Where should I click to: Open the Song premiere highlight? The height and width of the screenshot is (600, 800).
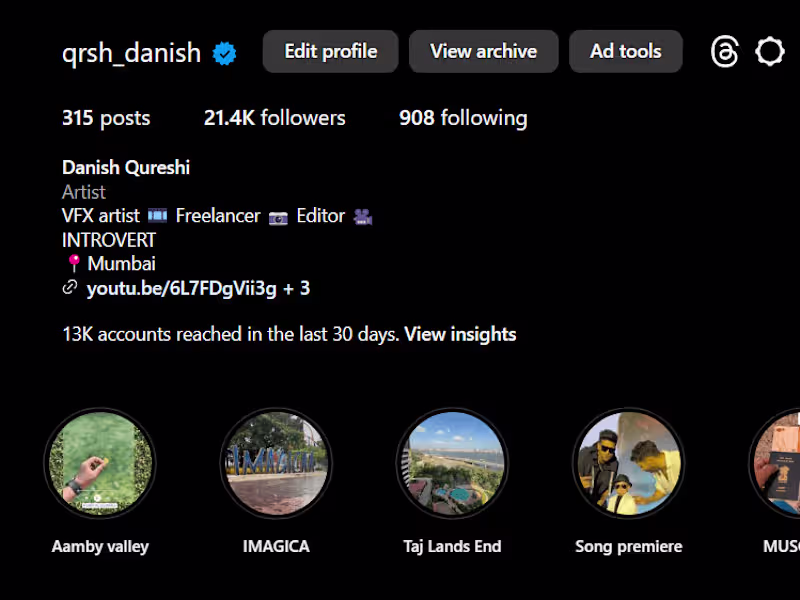(x=628, y=463)
